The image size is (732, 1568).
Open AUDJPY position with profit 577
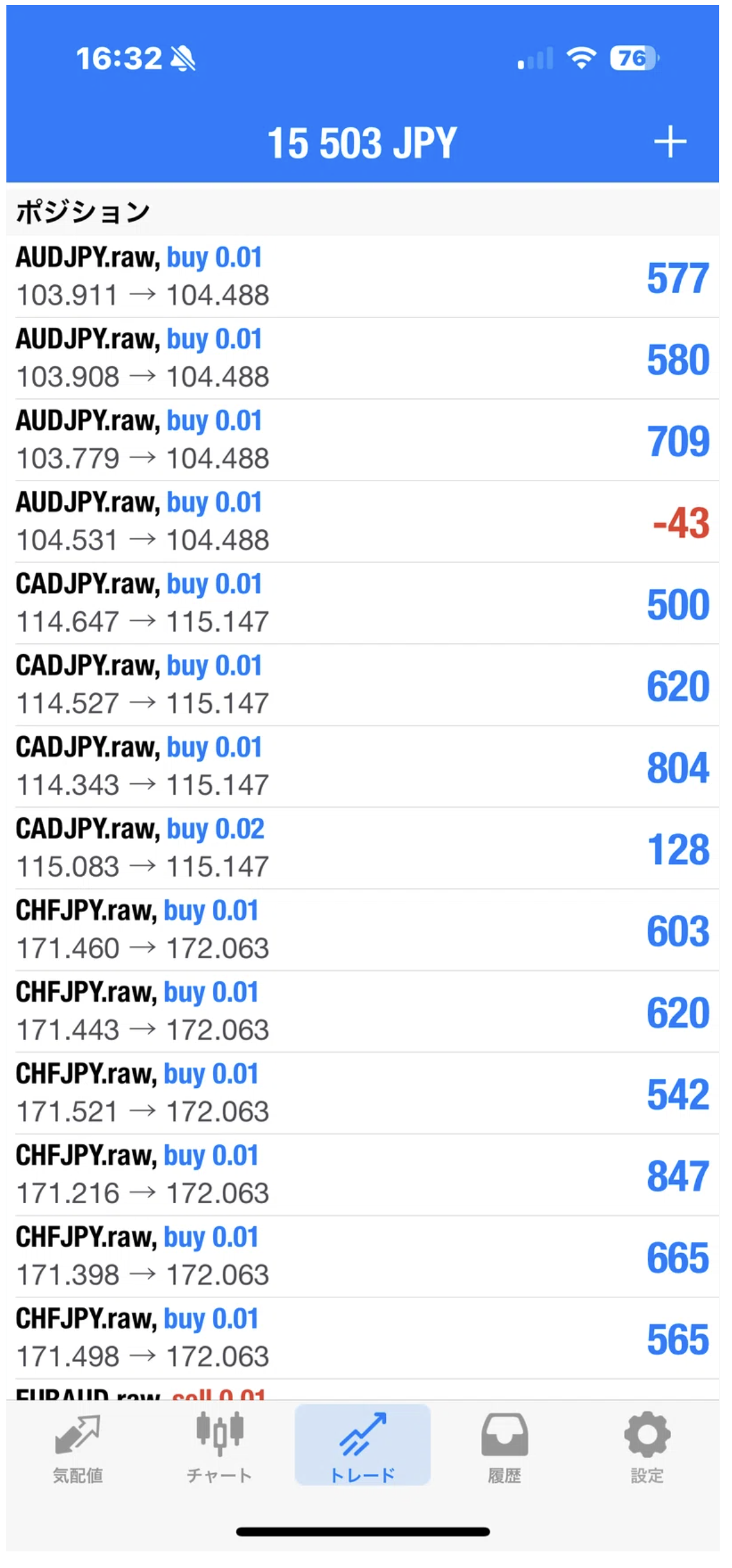[362, 276]
